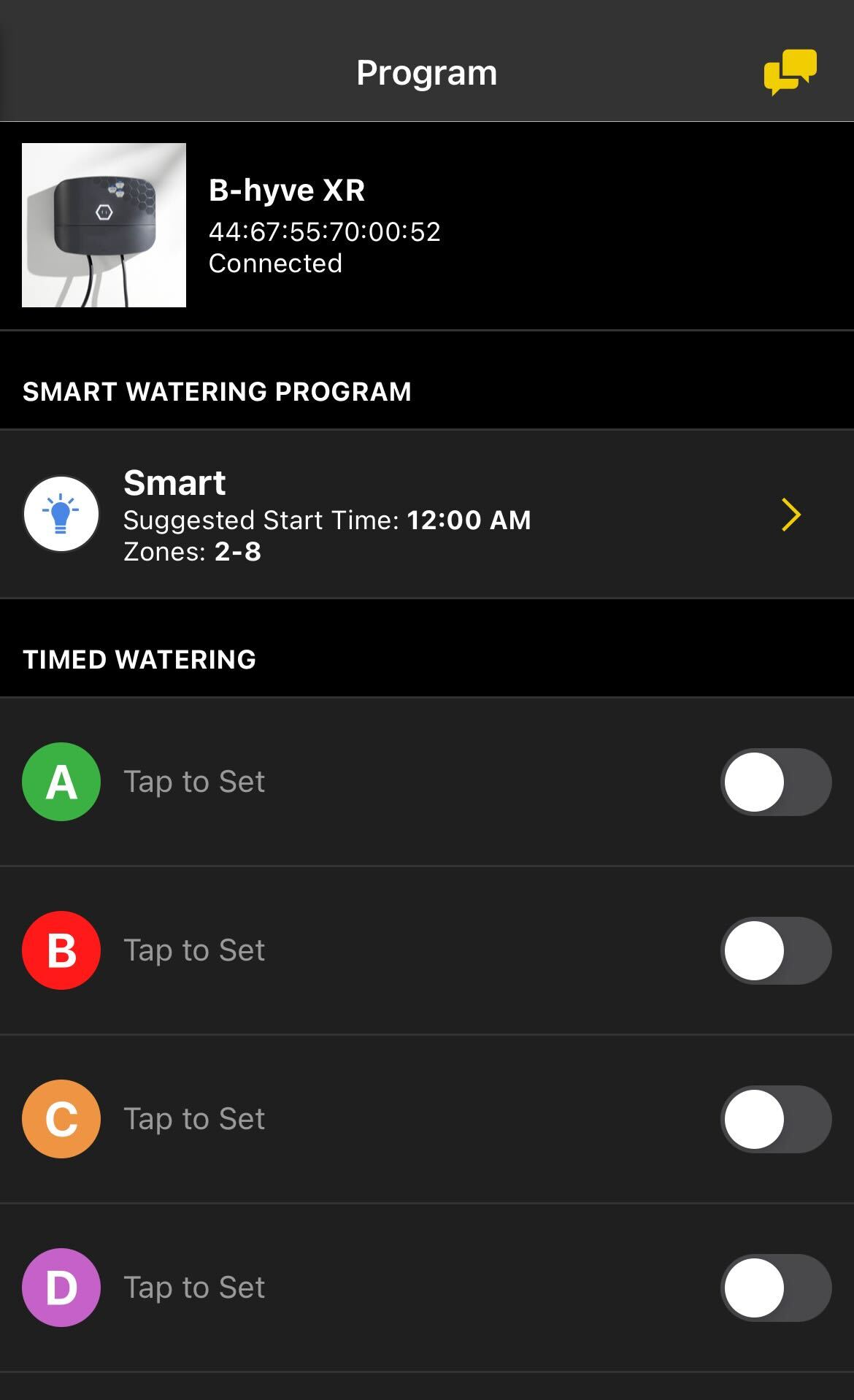
Task: Open program A Tap to Set
Action: 193,782
